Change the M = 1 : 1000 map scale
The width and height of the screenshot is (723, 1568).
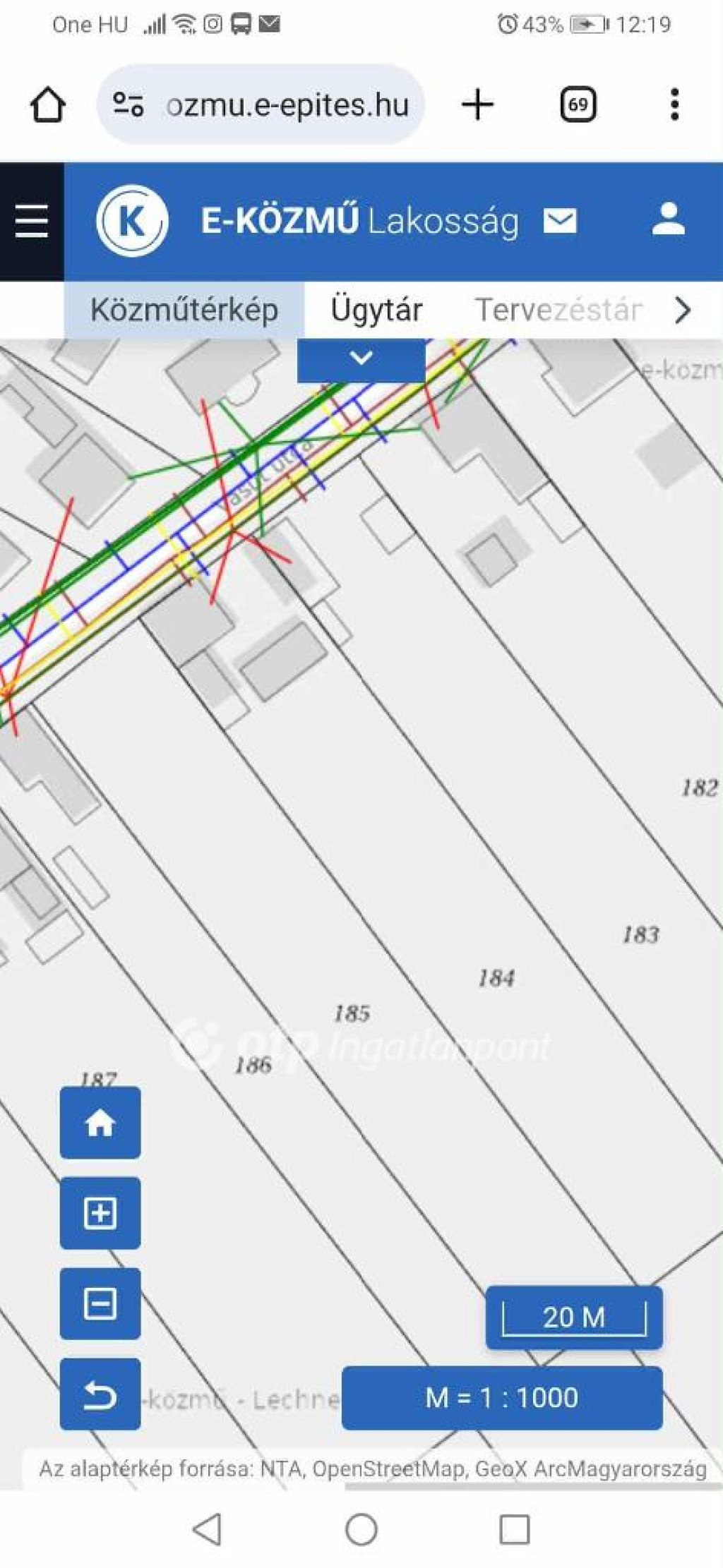(x=501, y=1398)
